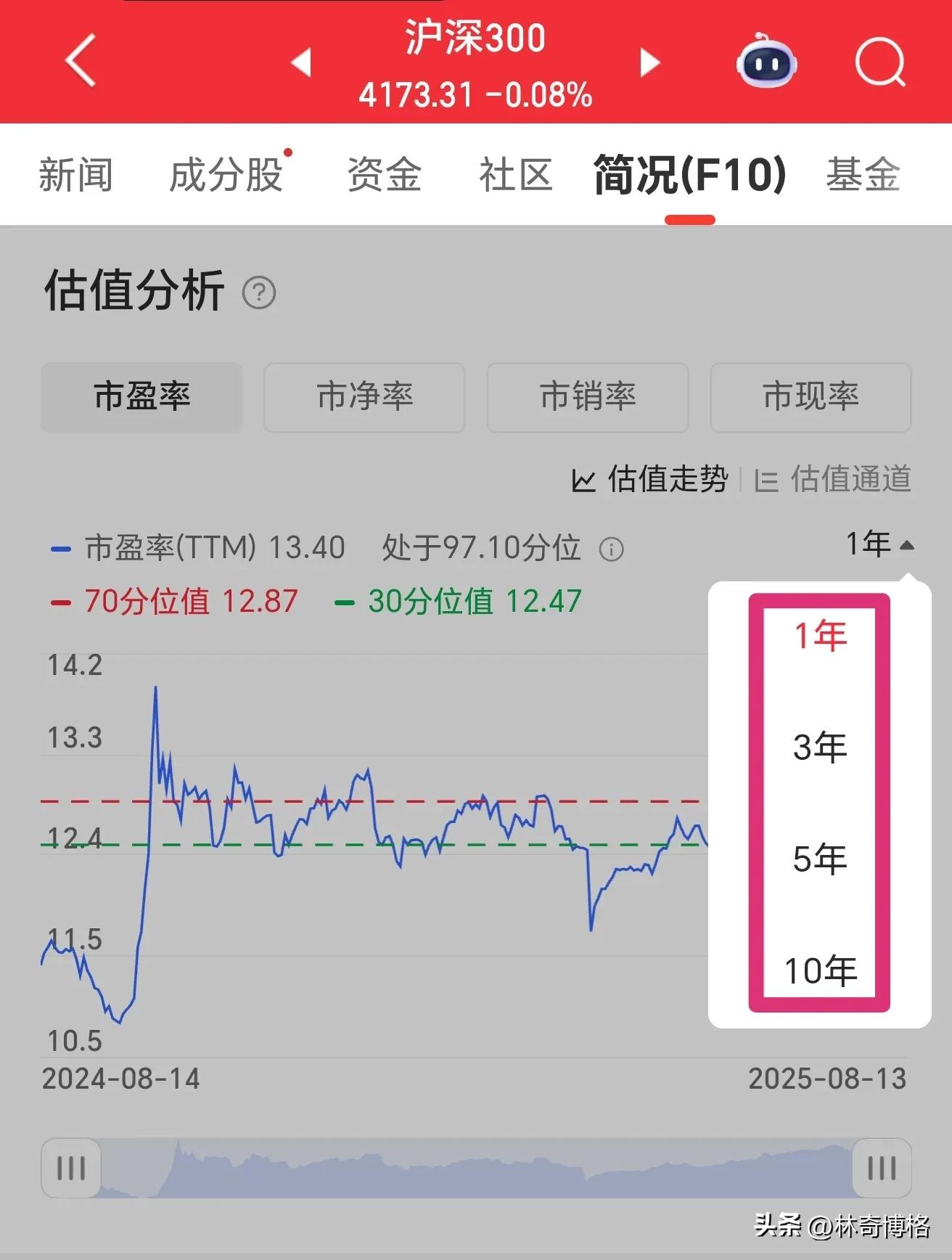Select the 估值通道 chart view icon
This screenshot has height=1260, width=952.
click(x=834, y=478)
